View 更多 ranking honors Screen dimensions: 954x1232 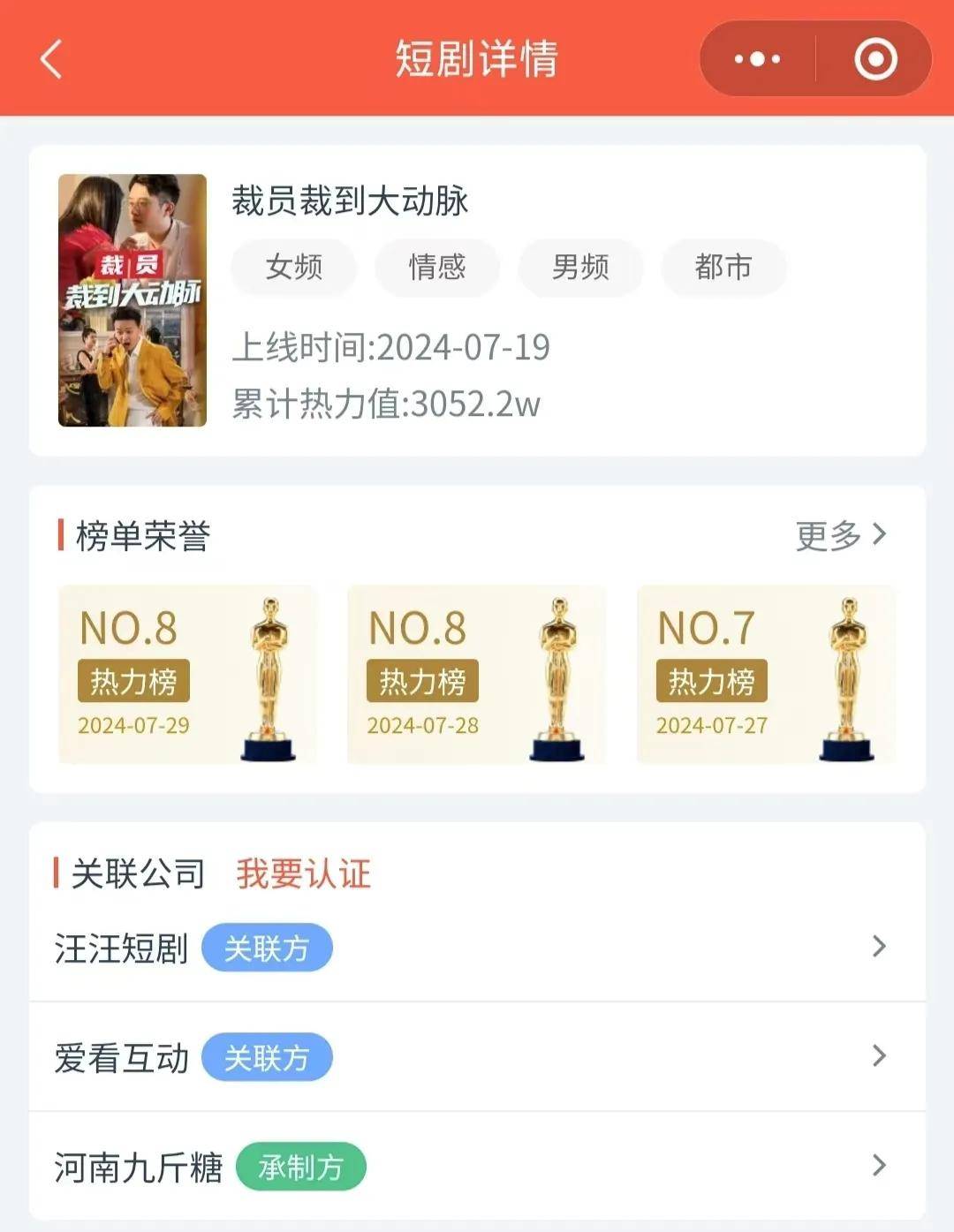[840, 535]
